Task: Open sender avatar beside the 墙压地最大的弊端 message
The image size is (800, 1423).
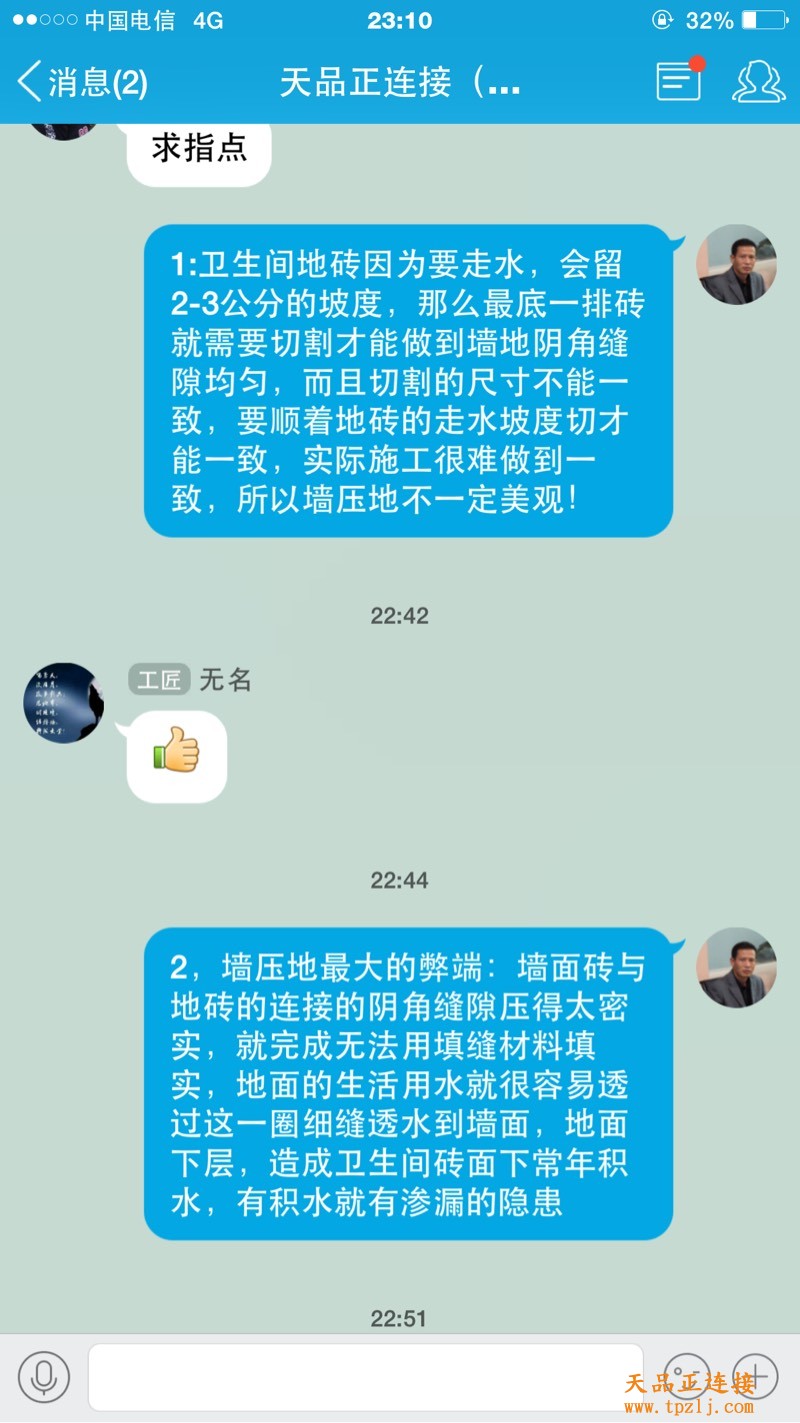Action: point(736,967)
